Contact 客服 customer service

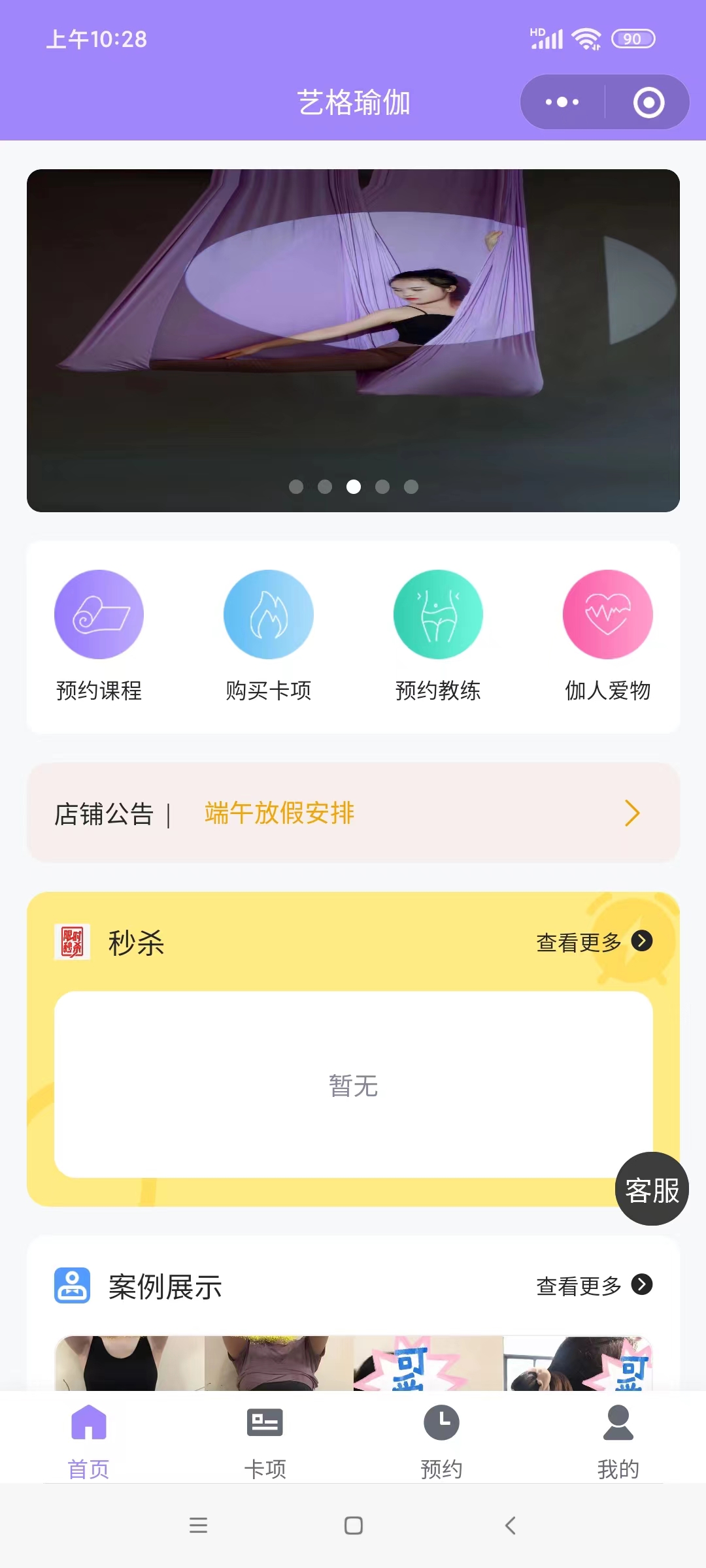[x=651, y=1189]
